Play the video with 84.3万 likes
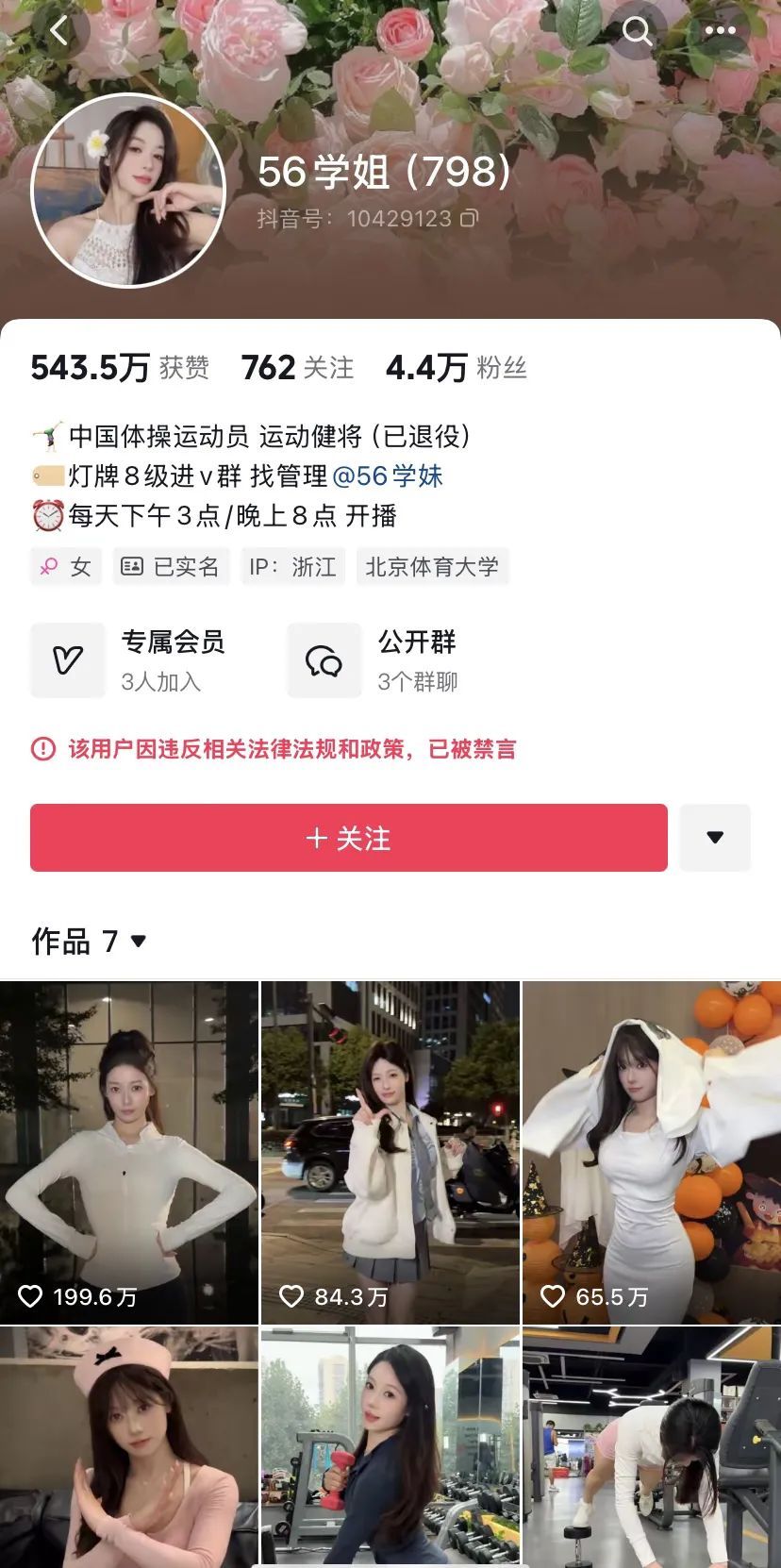This screenshot has height=1568, width=781. (390, 1151)
